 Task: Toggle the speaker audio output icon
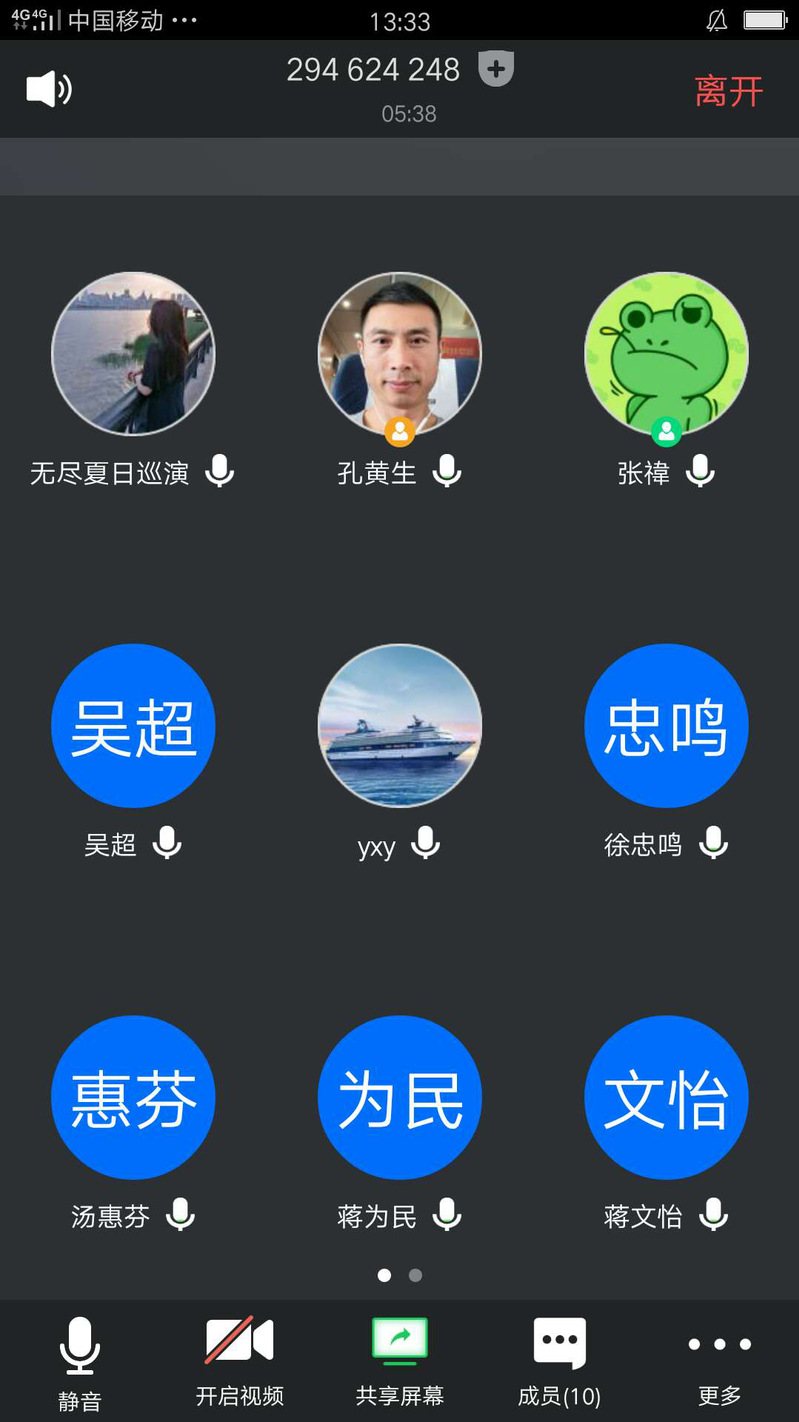coord(48,90)
